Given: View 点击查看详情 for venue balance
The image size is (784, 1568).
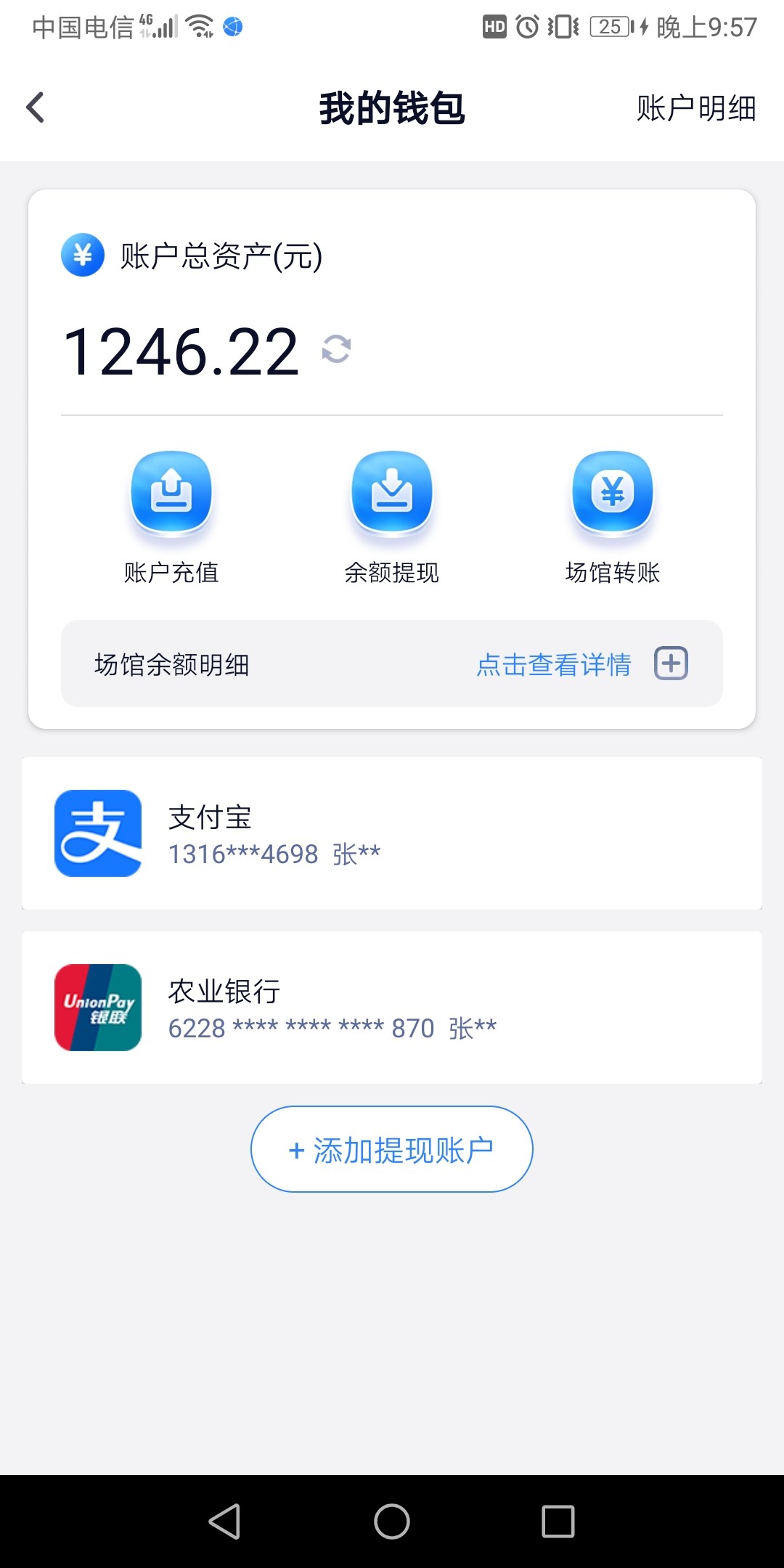Looking at the screenshot, I should [x=553, y=664].
